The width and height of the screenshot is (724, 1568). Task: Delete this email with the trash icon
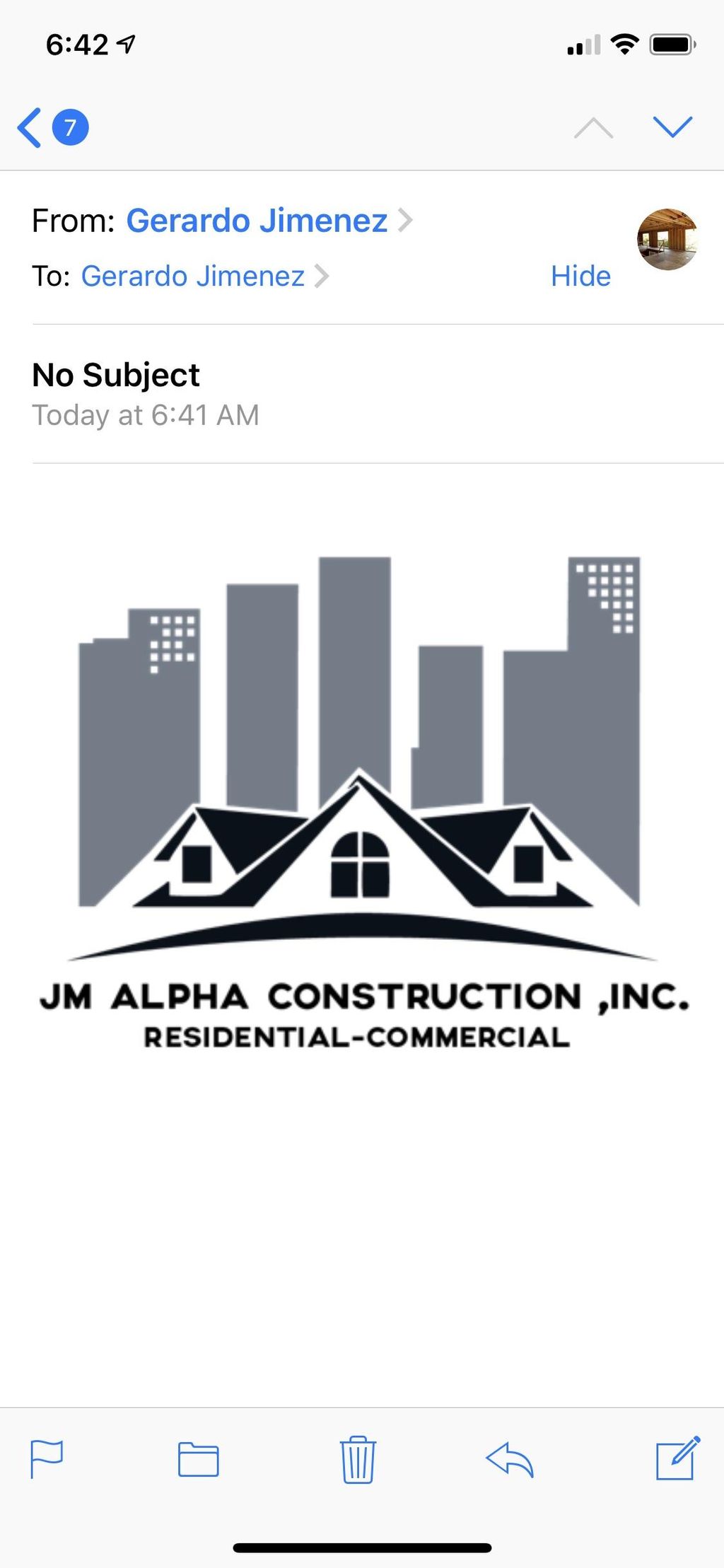(x=358, y=1459)
